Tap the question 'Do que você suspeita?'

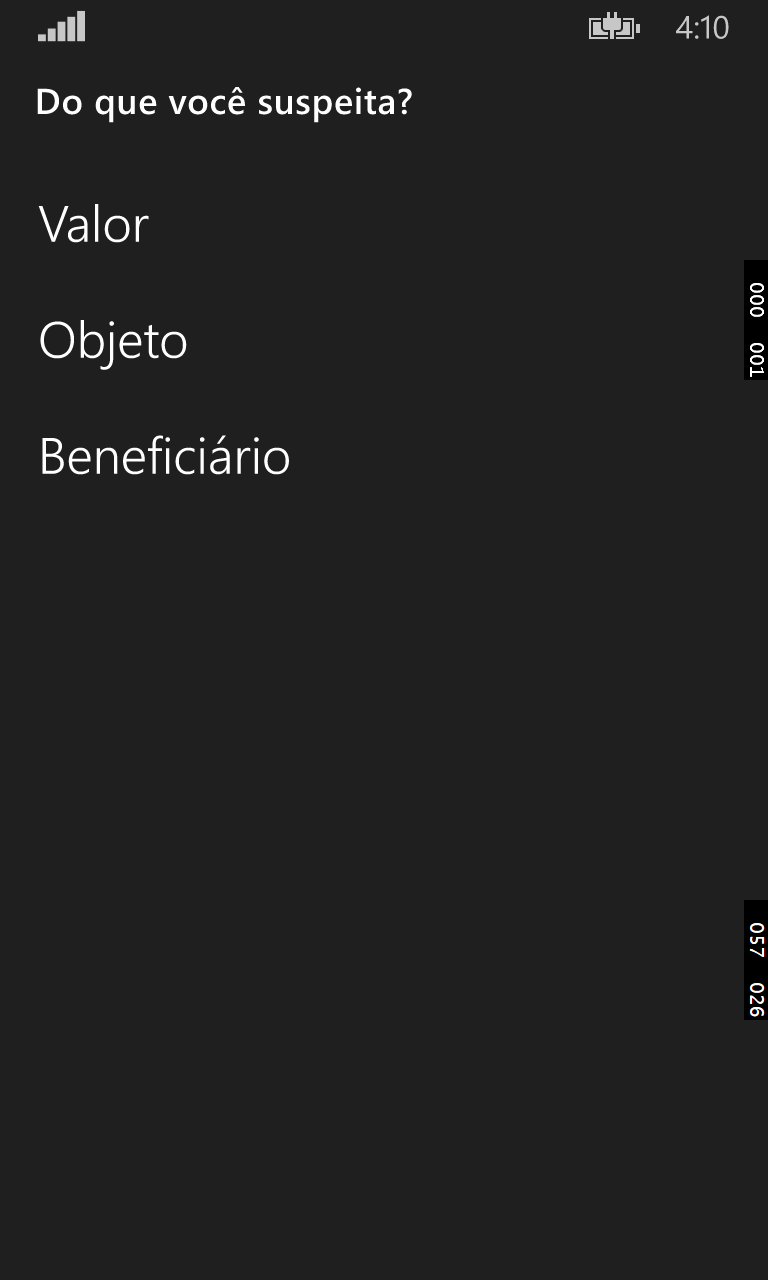pos(226,101)
